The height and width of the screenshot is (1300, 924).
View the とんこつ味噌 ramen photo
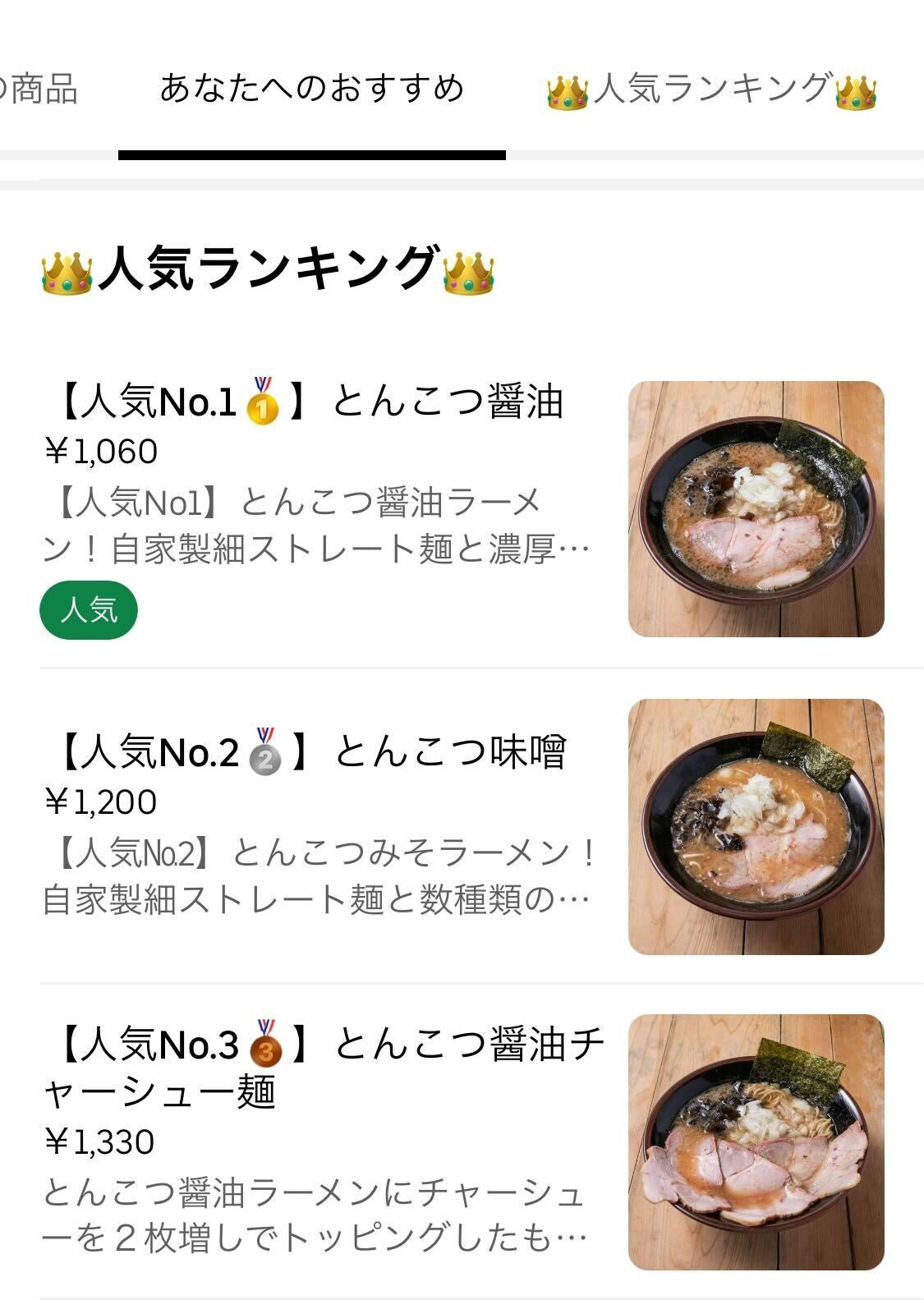[756, 826]
